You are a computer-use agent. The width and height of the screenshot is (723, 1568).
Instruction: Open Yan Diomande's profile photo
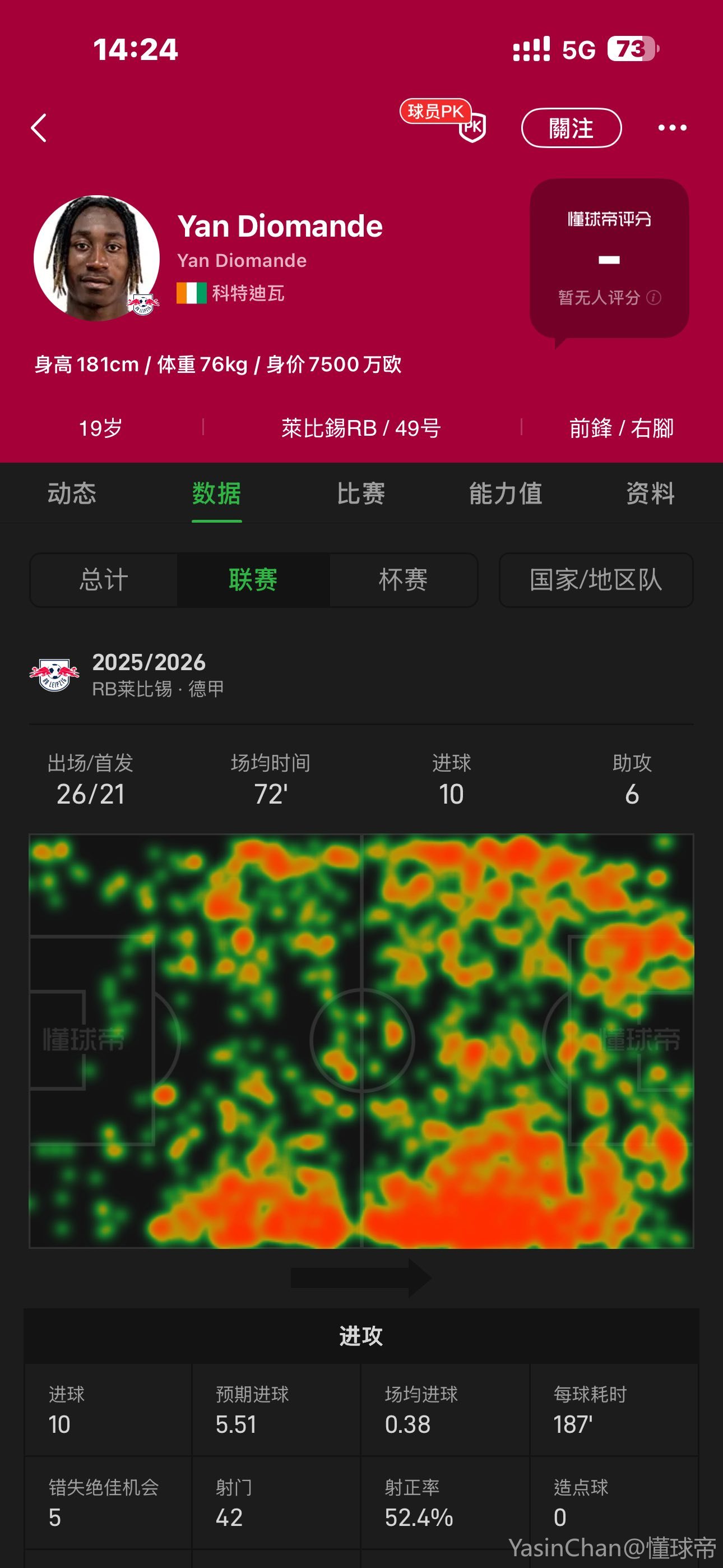click(97, 258)
